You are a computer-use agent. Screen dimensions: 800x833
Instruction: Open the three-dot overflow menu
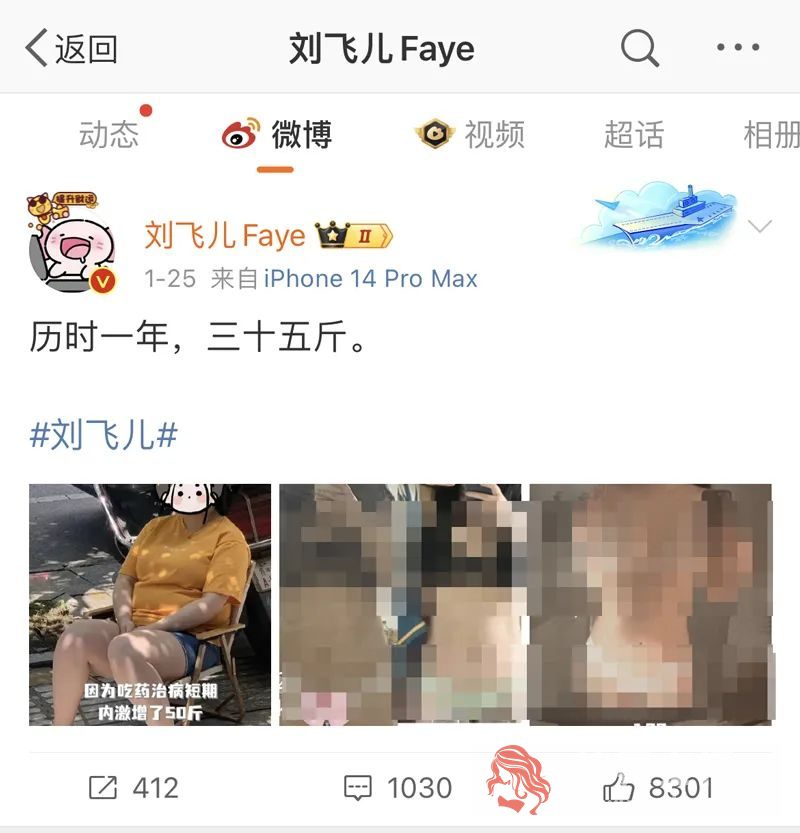tap(738, 47)
